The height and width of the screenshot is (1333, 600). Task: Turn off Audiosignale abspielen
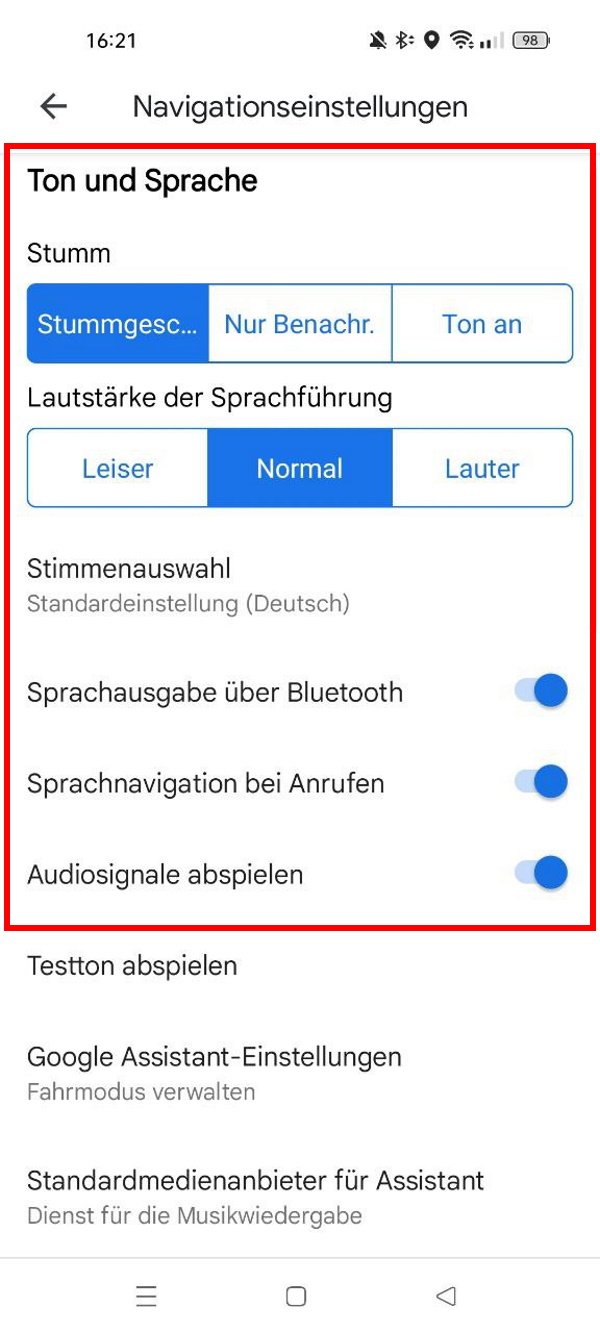point(541,874)
